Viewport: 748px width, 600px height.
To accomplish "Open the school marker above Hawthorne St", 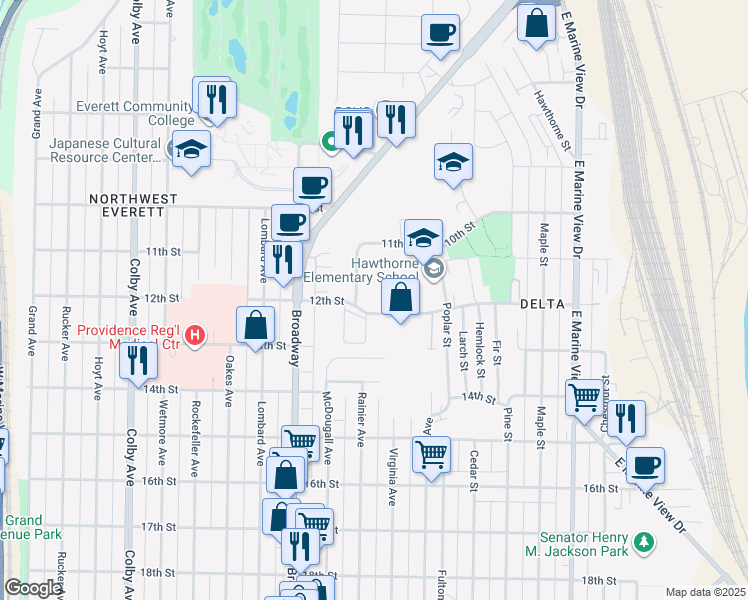I will (x=453, y=161).
